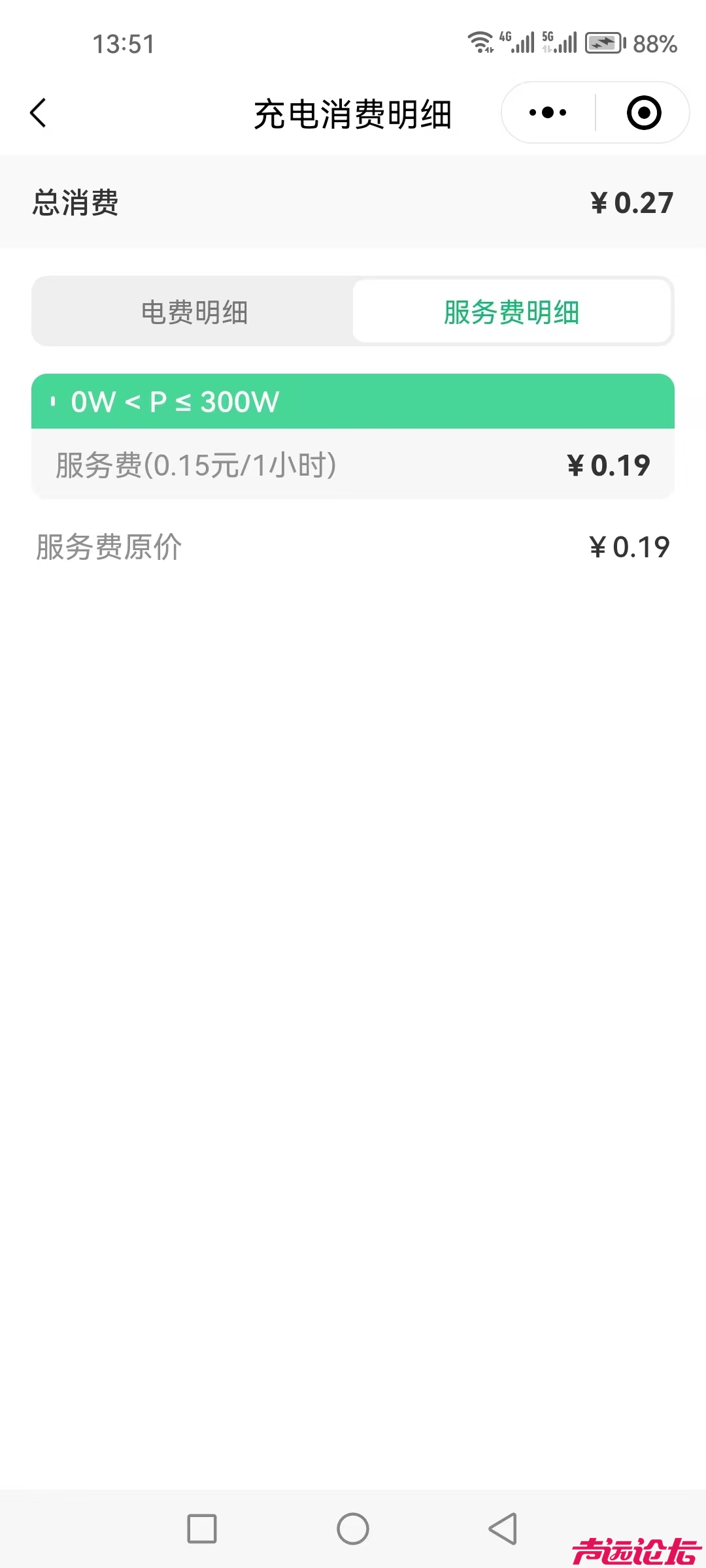Tap the system home button

353,1529
